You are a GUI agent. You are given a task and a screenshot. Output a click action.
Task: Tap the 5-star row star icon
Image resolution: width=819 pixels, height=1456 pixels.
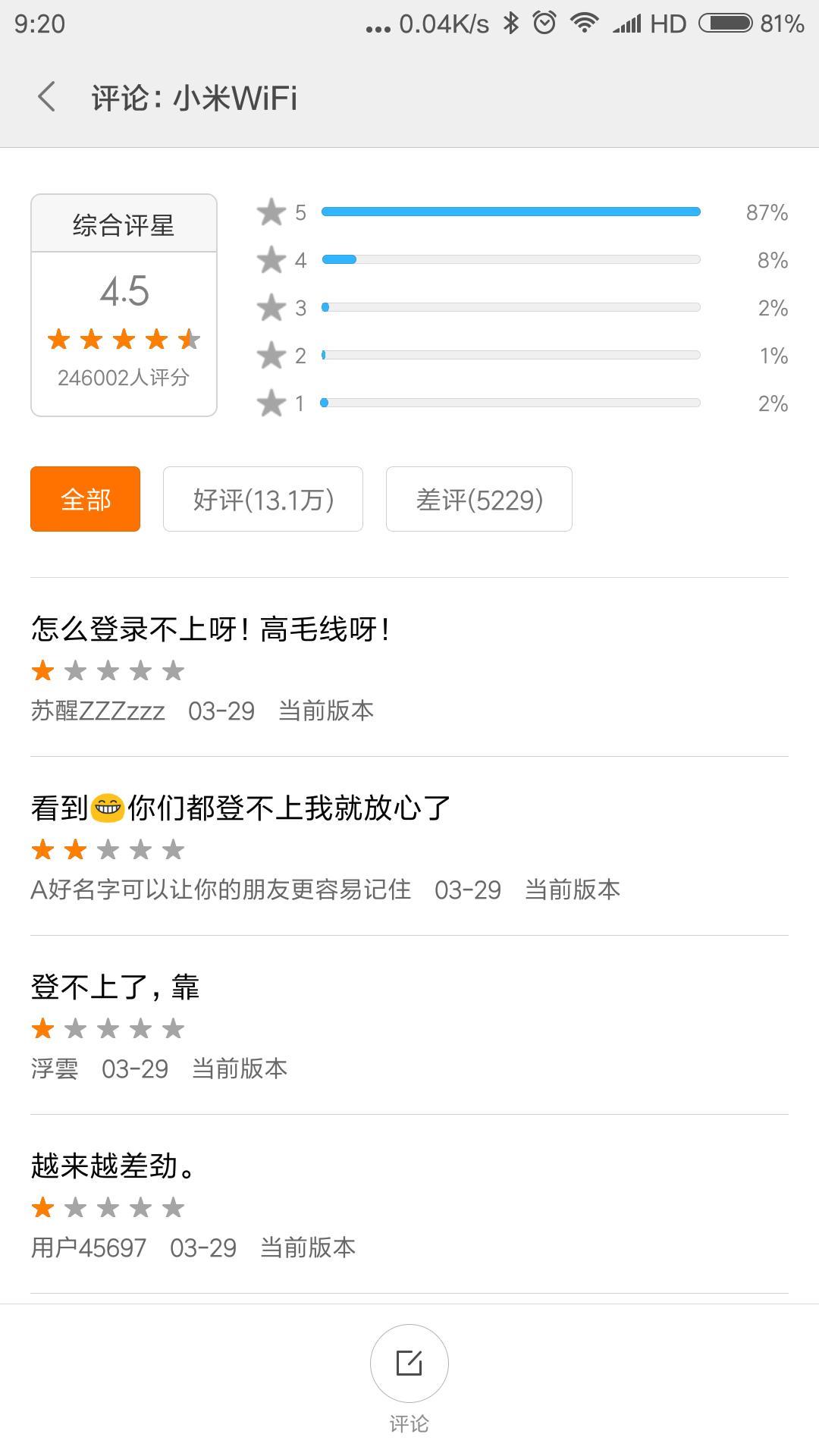[273, 212]
